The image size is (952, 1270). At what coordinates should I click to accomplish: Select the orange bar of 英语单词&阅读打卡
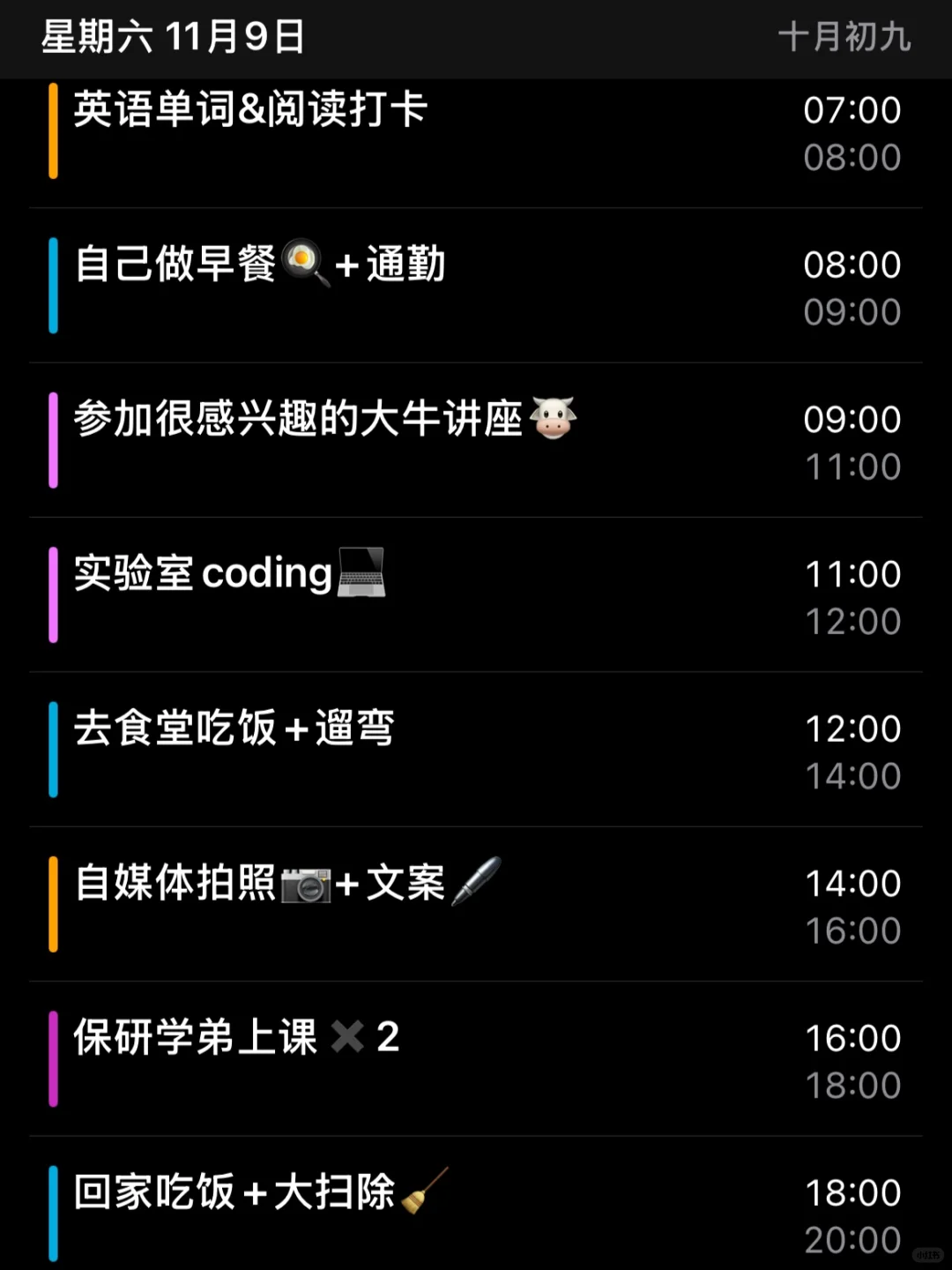click(55, 132)
